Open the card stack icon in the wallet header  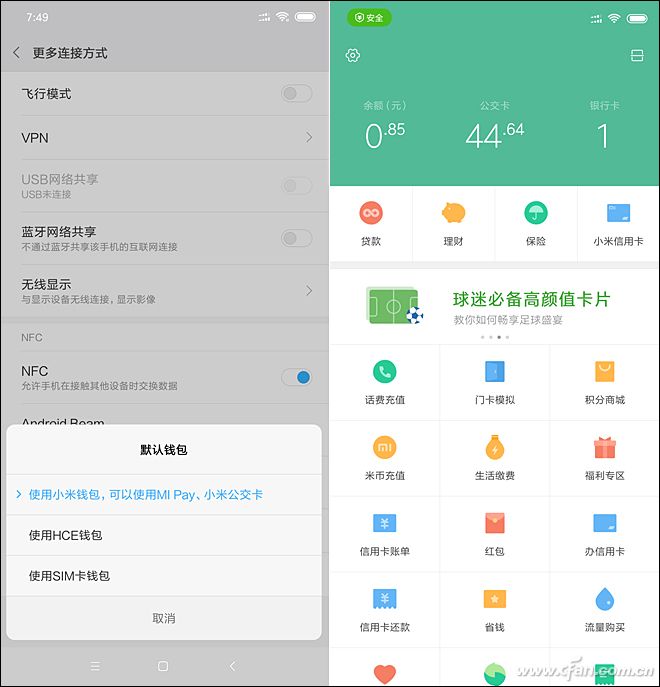click(637, 55)
